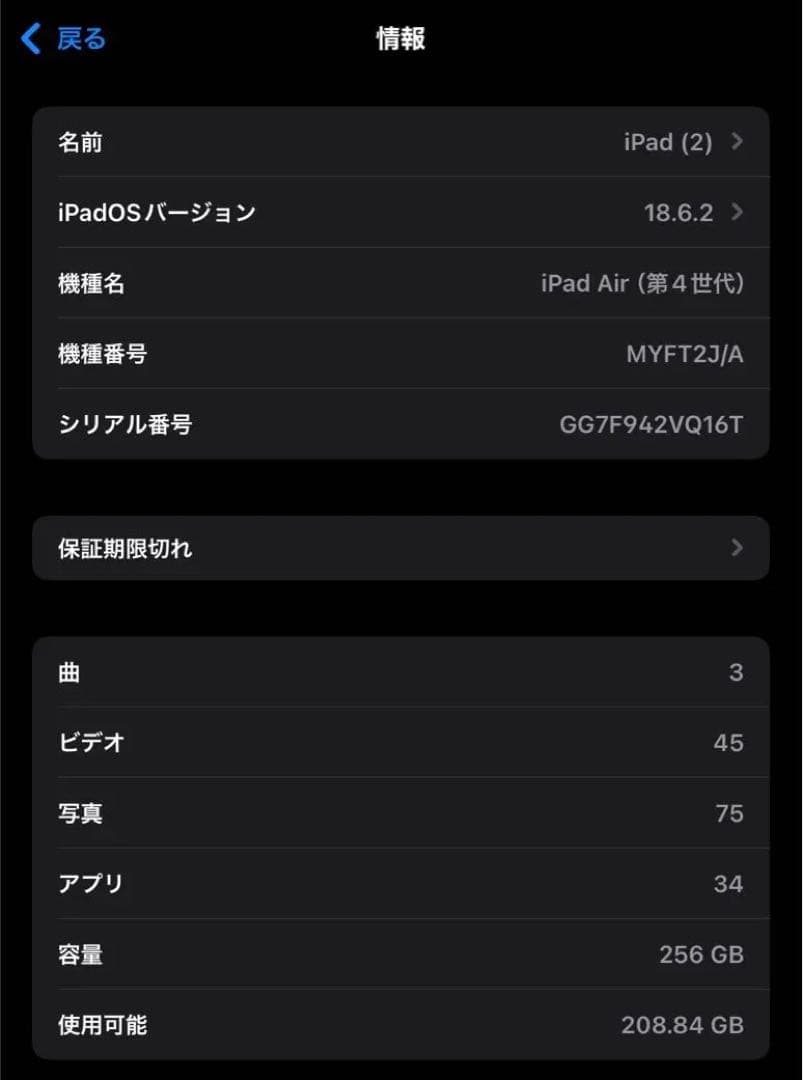
Task: Tap the 保証期限切れ warranty row
Action: pyautogui.click(x=400, y=548)
